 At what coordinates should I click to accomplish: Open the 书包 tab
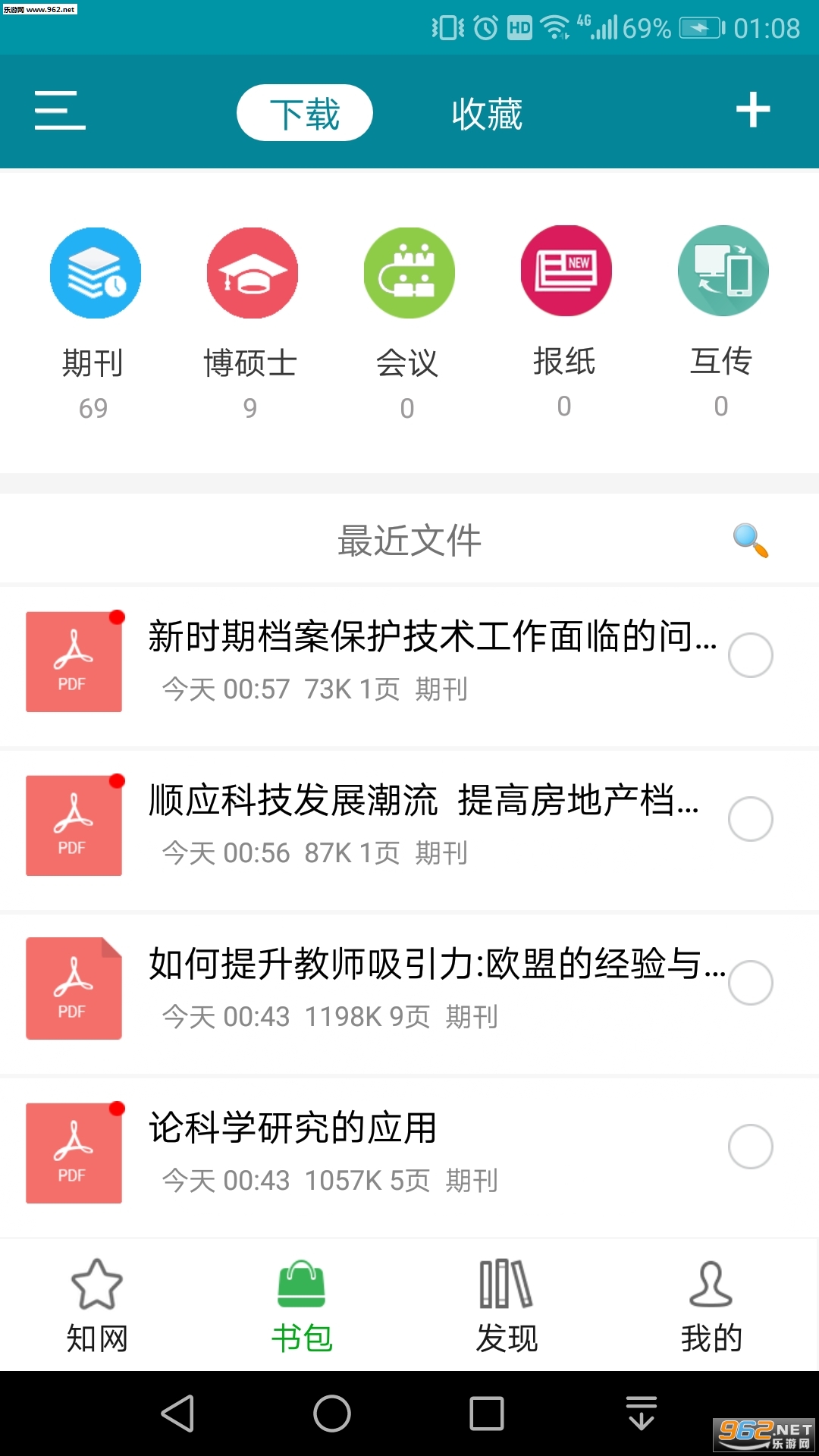[x=302, y=1306]
